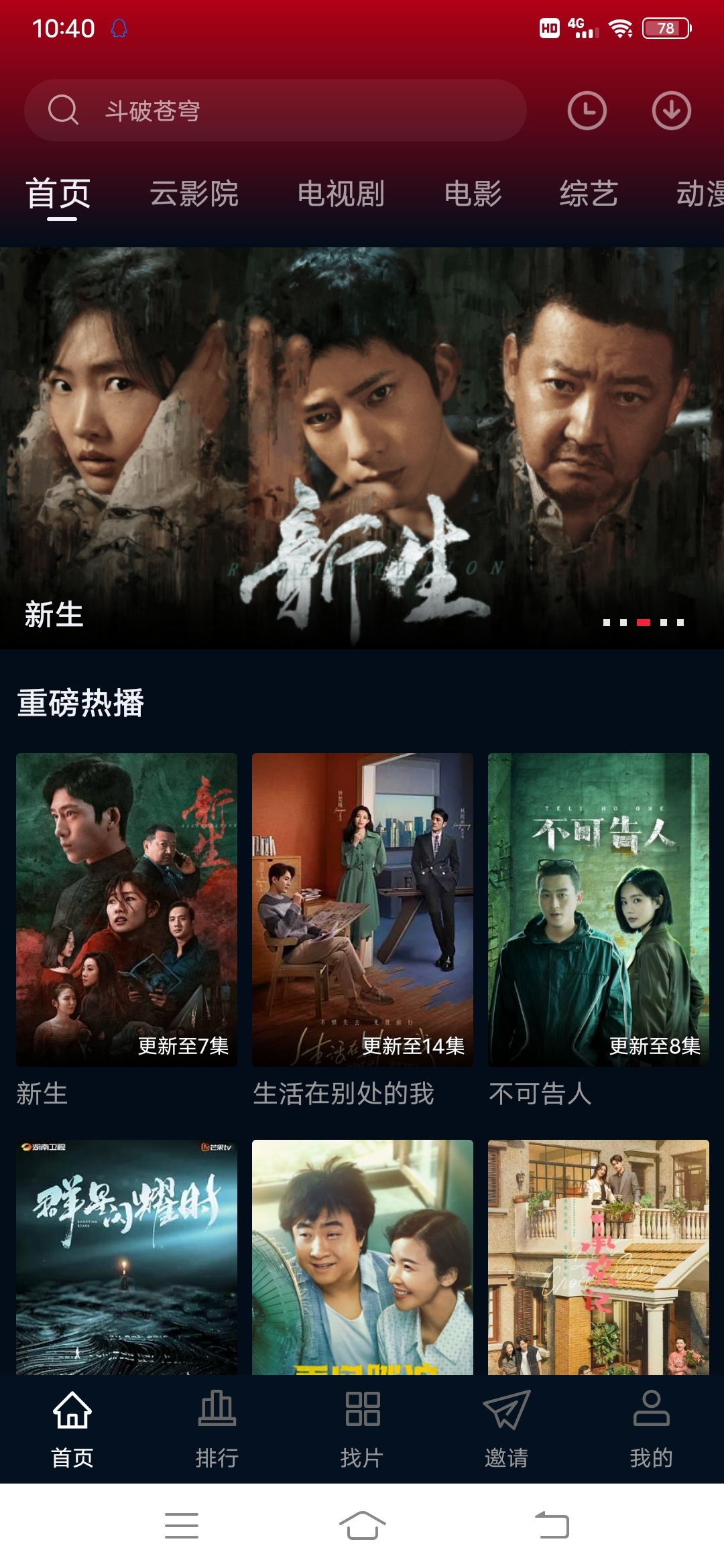The width and height of the screenshot is (724, 1568).
Task: Switch to the 云影院 tab
Action: (194, 194)
